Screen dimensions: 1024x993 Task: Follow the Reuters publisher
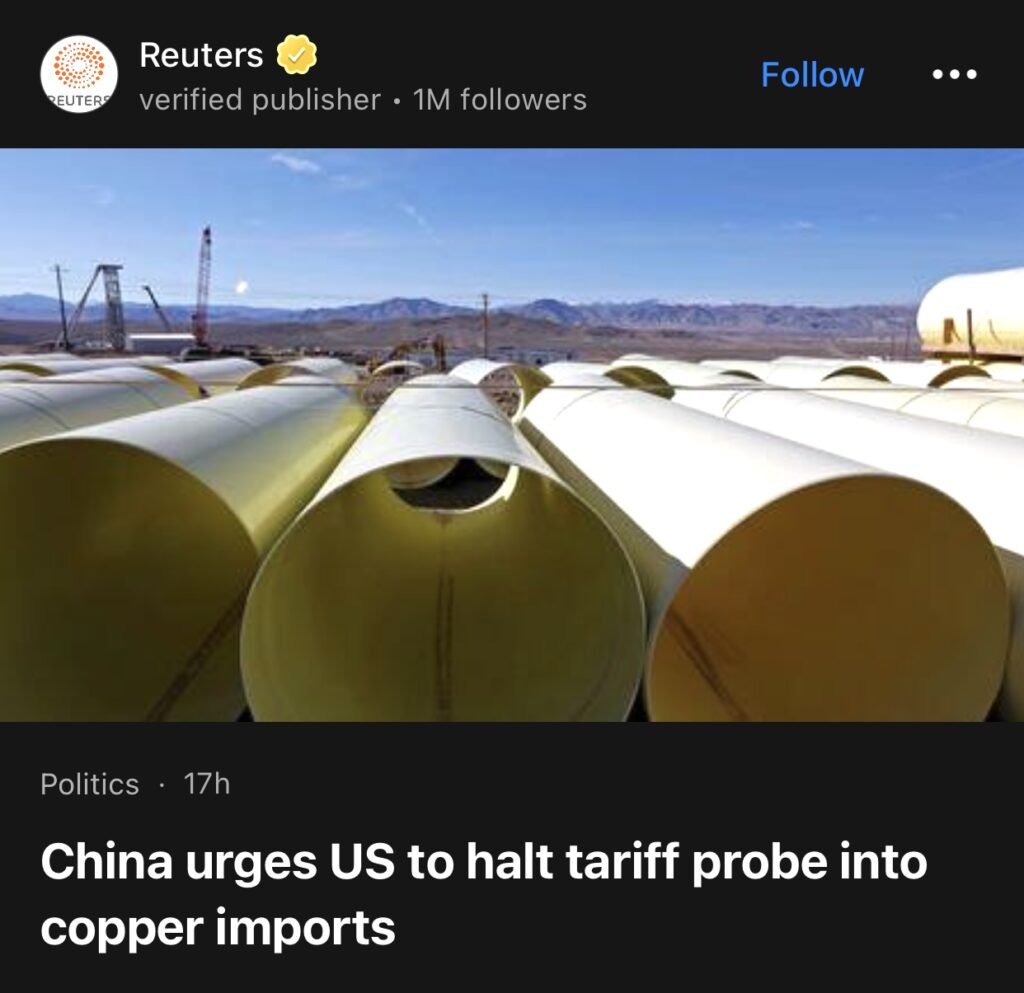point(812,75)
